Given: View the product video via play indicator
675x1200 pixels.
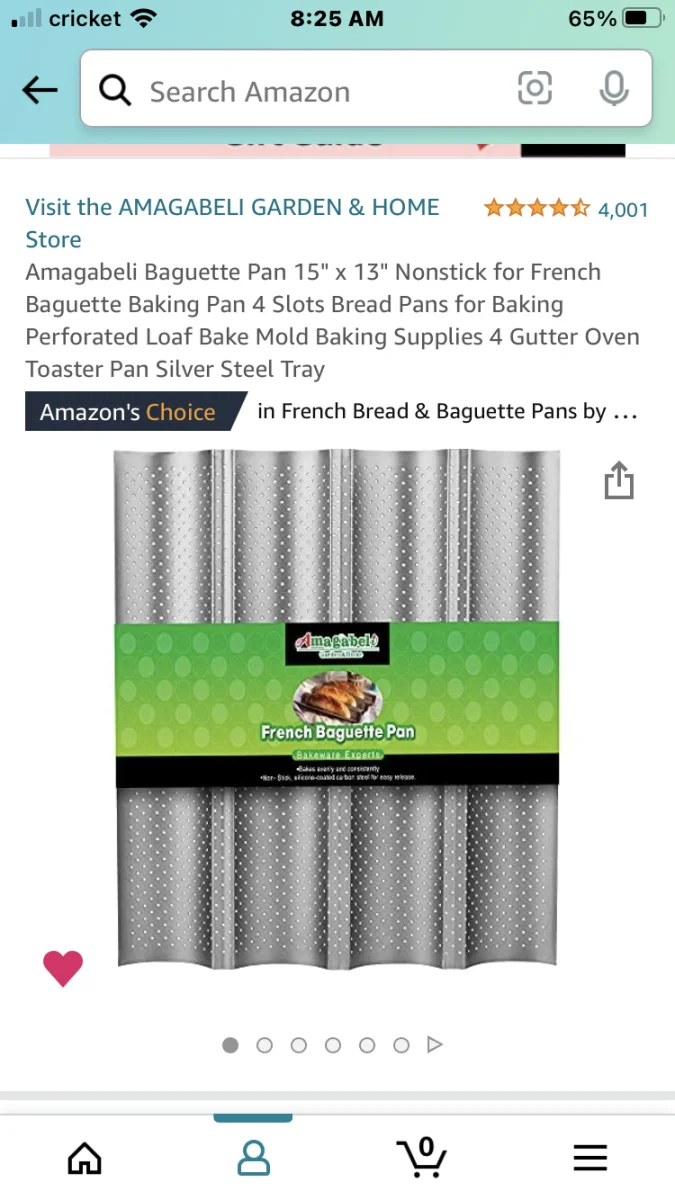Looking at the screenshot, I should 434,1045.
